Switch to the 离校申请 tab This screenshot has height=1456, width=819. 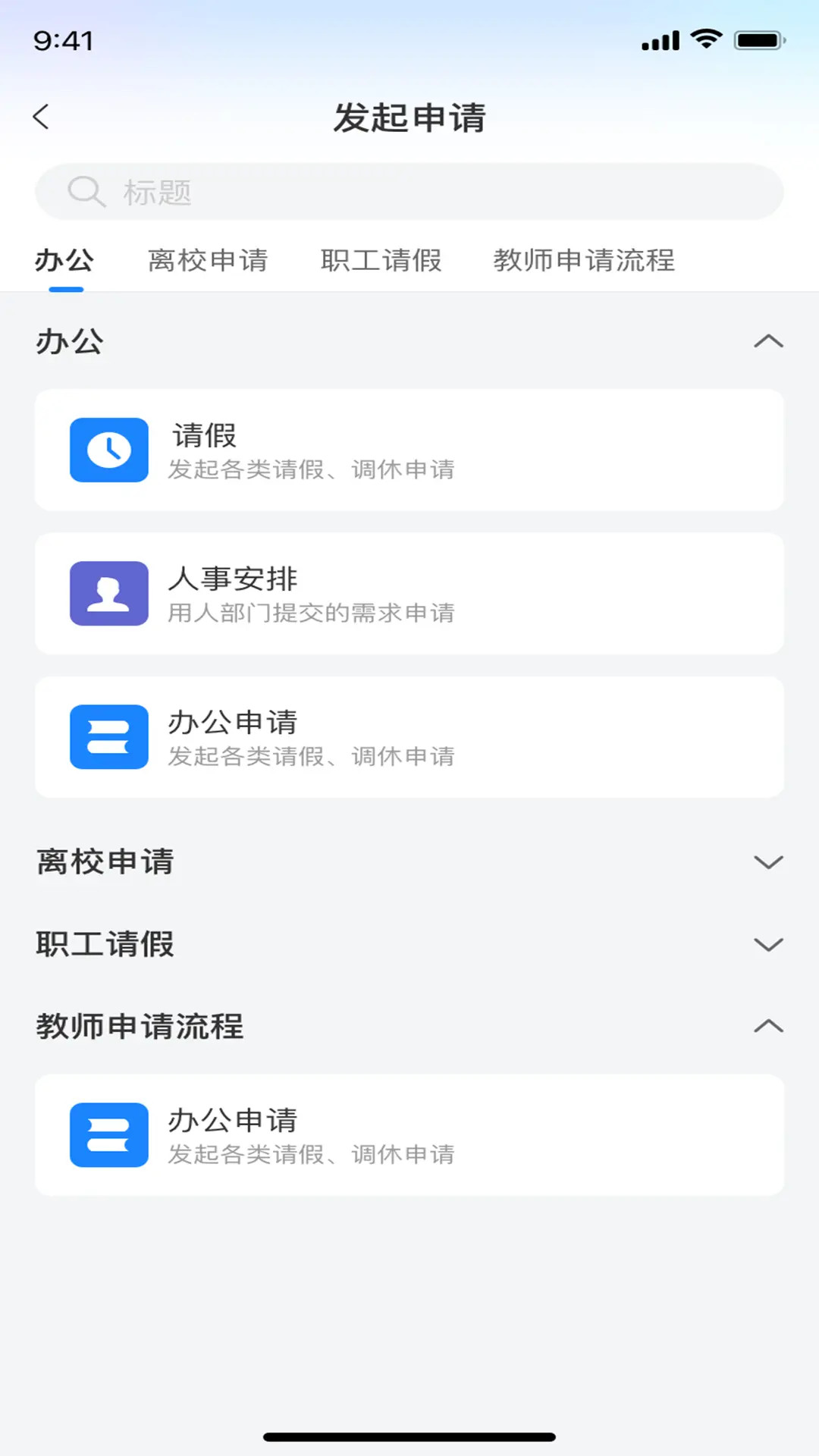point(208,261)
